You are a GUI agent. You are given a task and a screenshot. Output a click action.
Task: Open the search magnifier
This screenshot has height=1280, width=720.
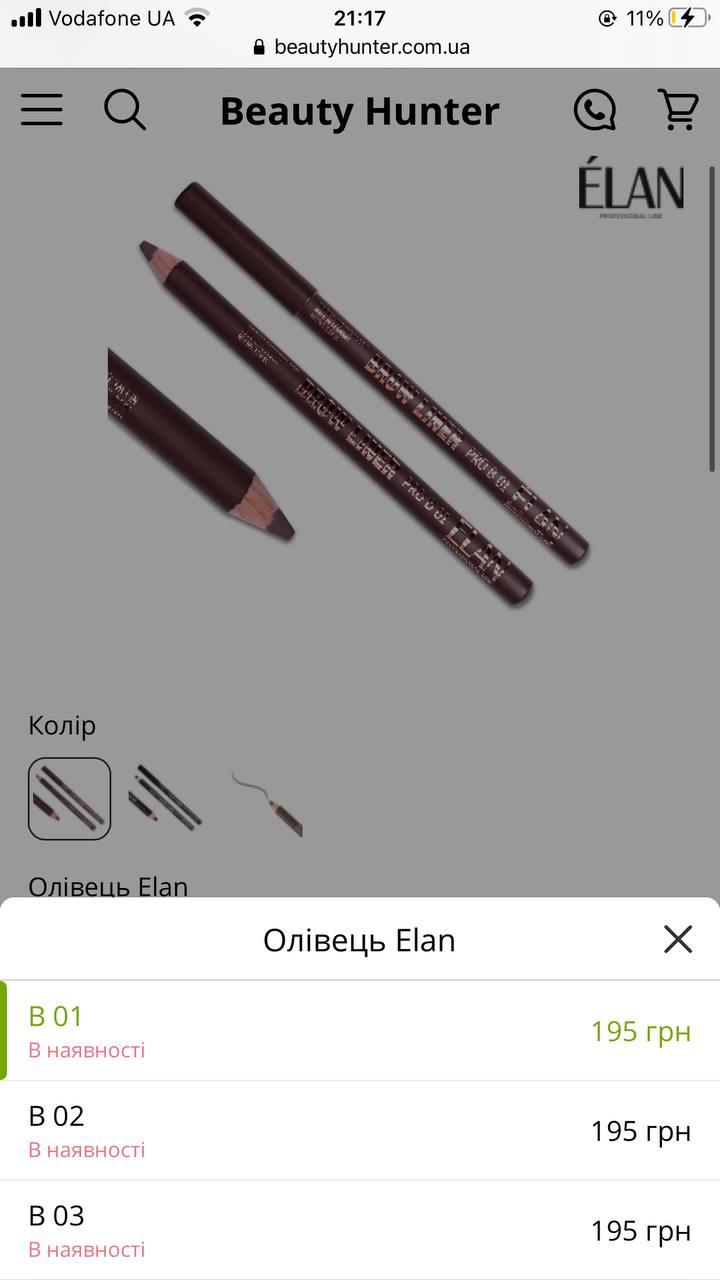[x=125, y=110]
